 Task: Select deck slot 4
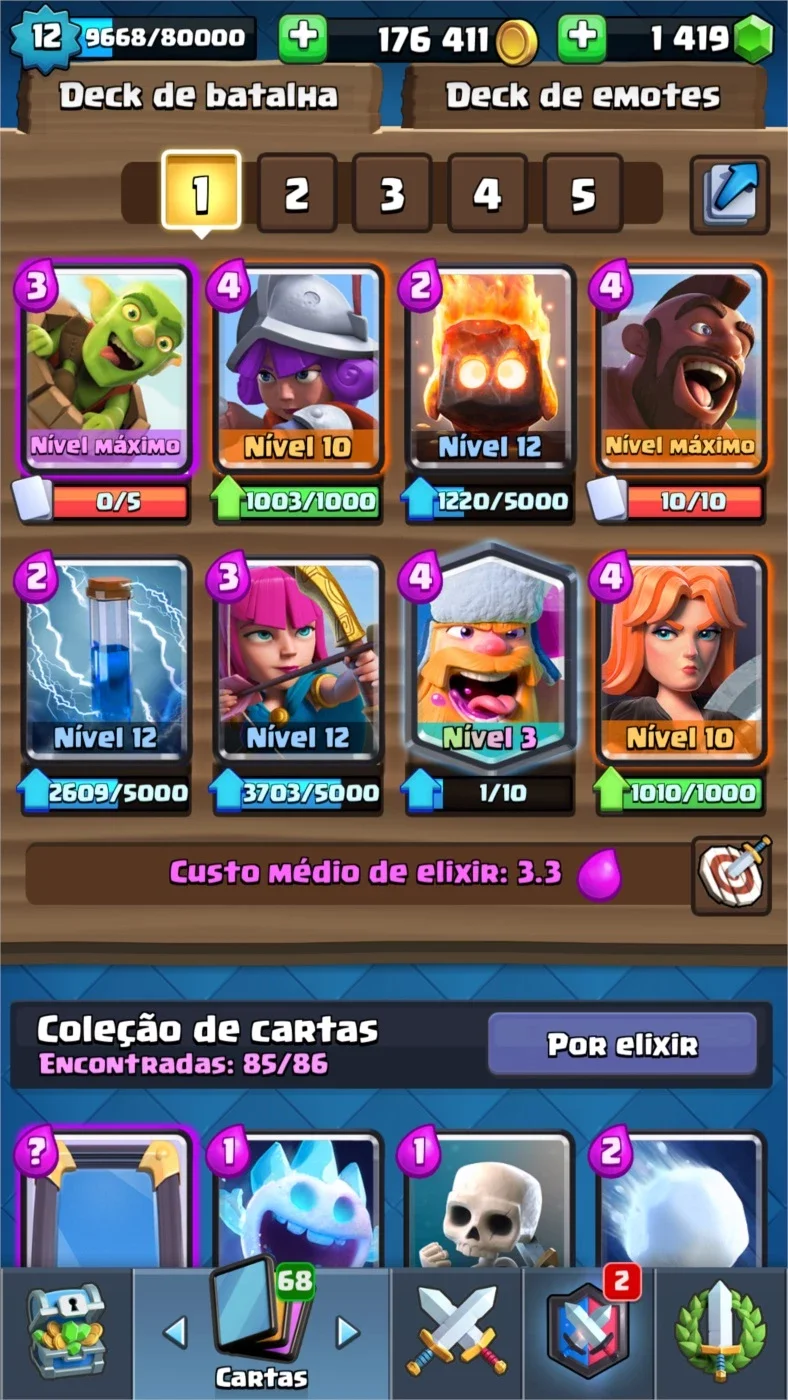pos(487,194)
